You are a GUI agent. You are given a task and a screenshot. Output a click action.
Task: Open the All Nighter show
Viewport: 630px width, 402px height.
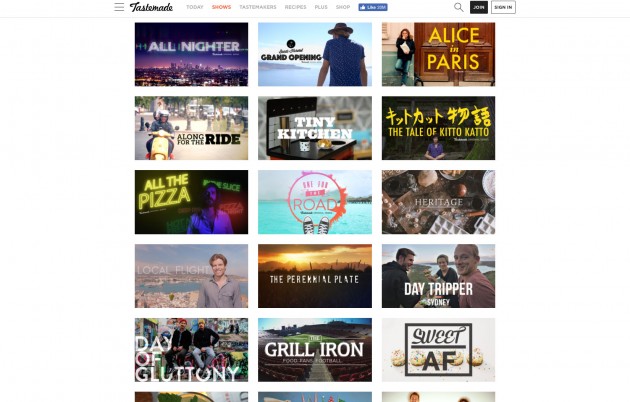pos(191,54)
